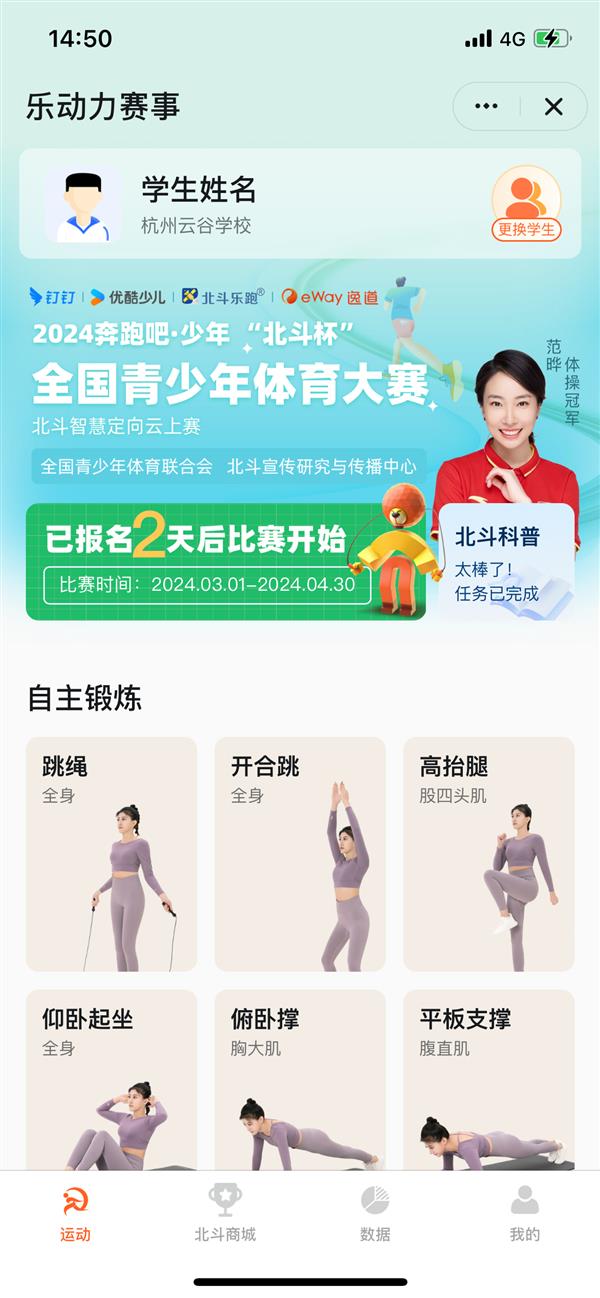Image resolution: width=600 pixels, height=1298 pixels.
Task: Open the 仰卧起坐 exercise card
Action: click(x=111, y=1080)
